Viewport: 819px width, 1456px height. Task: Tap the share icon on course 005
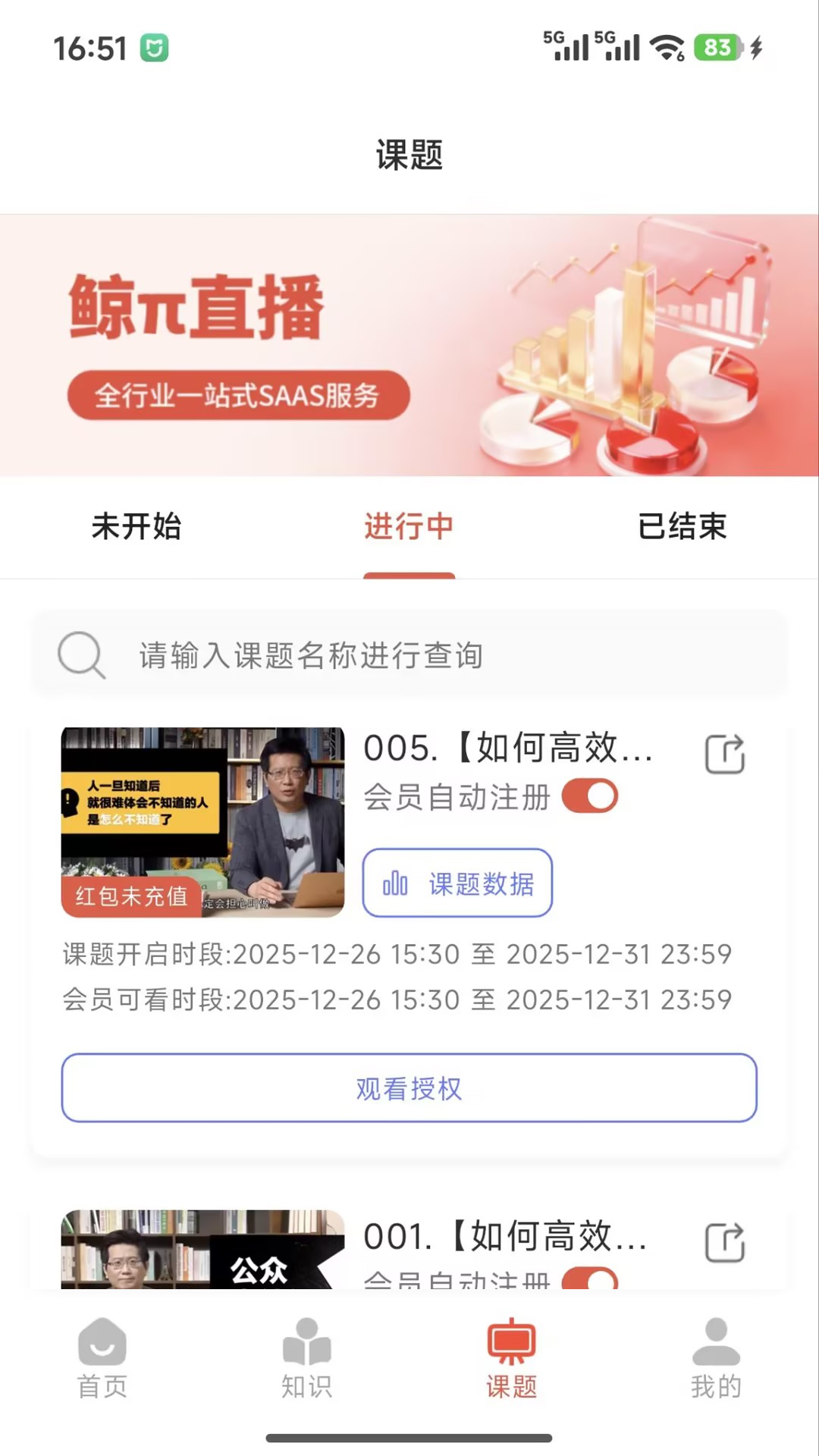726,754
